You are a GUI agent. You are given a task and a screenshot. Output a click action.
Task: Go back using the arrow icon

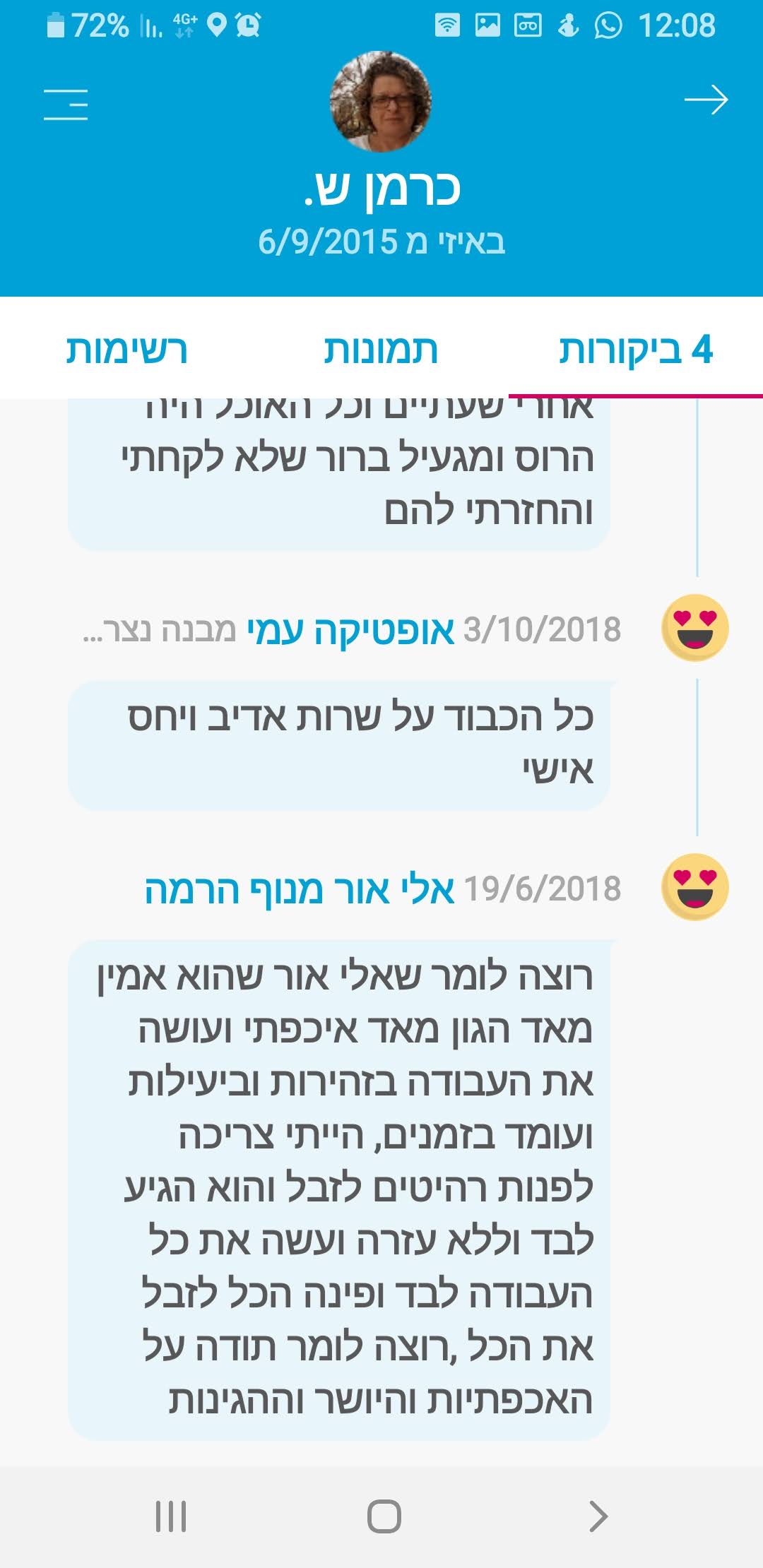point(706,100)
